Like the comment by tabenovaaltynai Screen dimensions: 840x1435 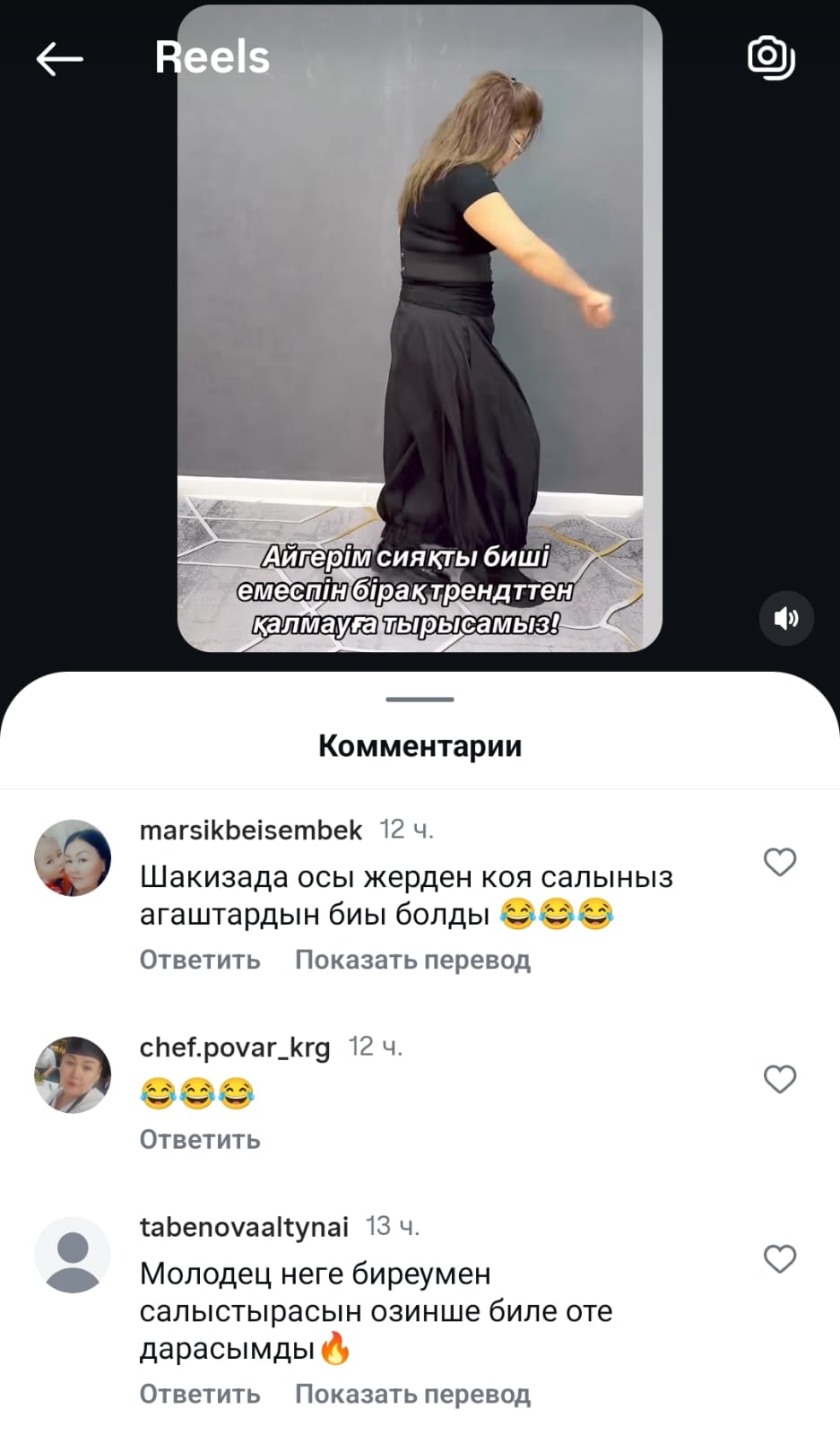[779, 1259]
